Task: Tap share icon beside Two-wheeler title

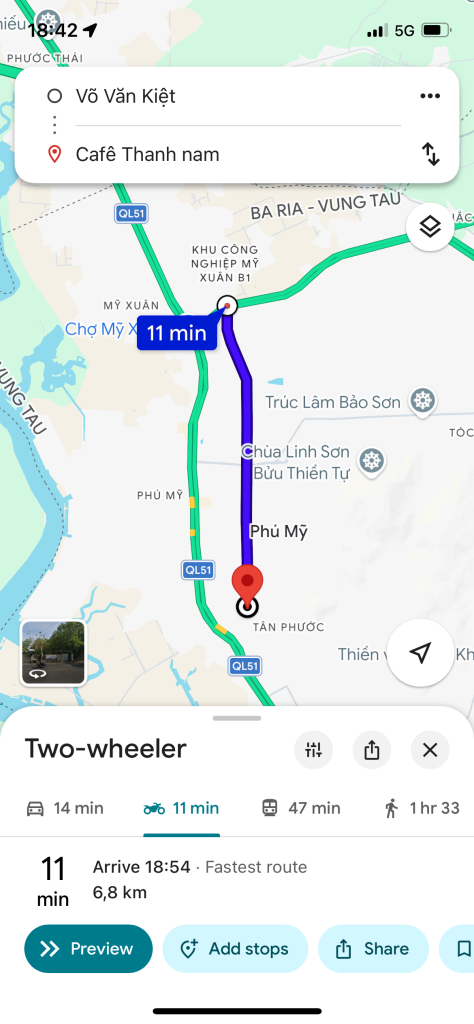Action: pyautogui.click(x=371, y=750)
